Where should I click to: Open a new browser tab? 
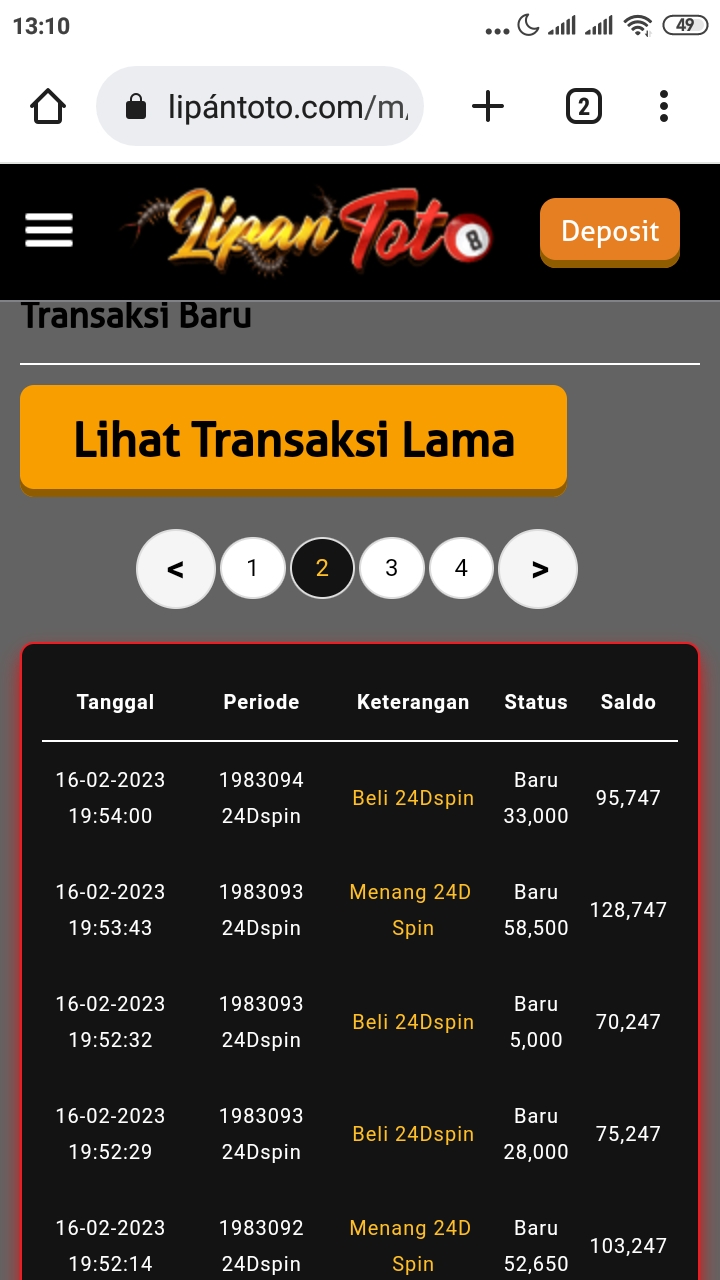488,106
